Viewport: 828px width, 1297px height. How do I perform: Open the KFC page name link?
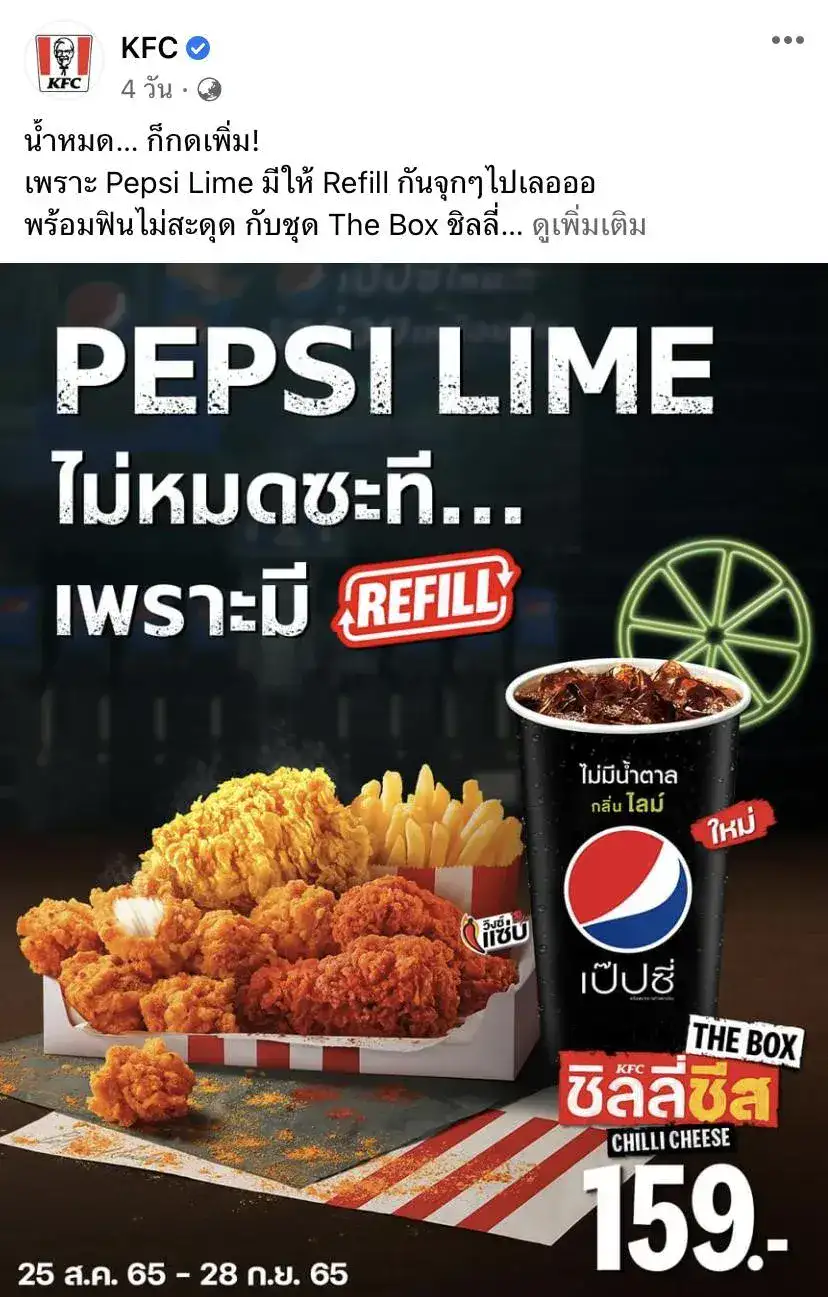149,47
